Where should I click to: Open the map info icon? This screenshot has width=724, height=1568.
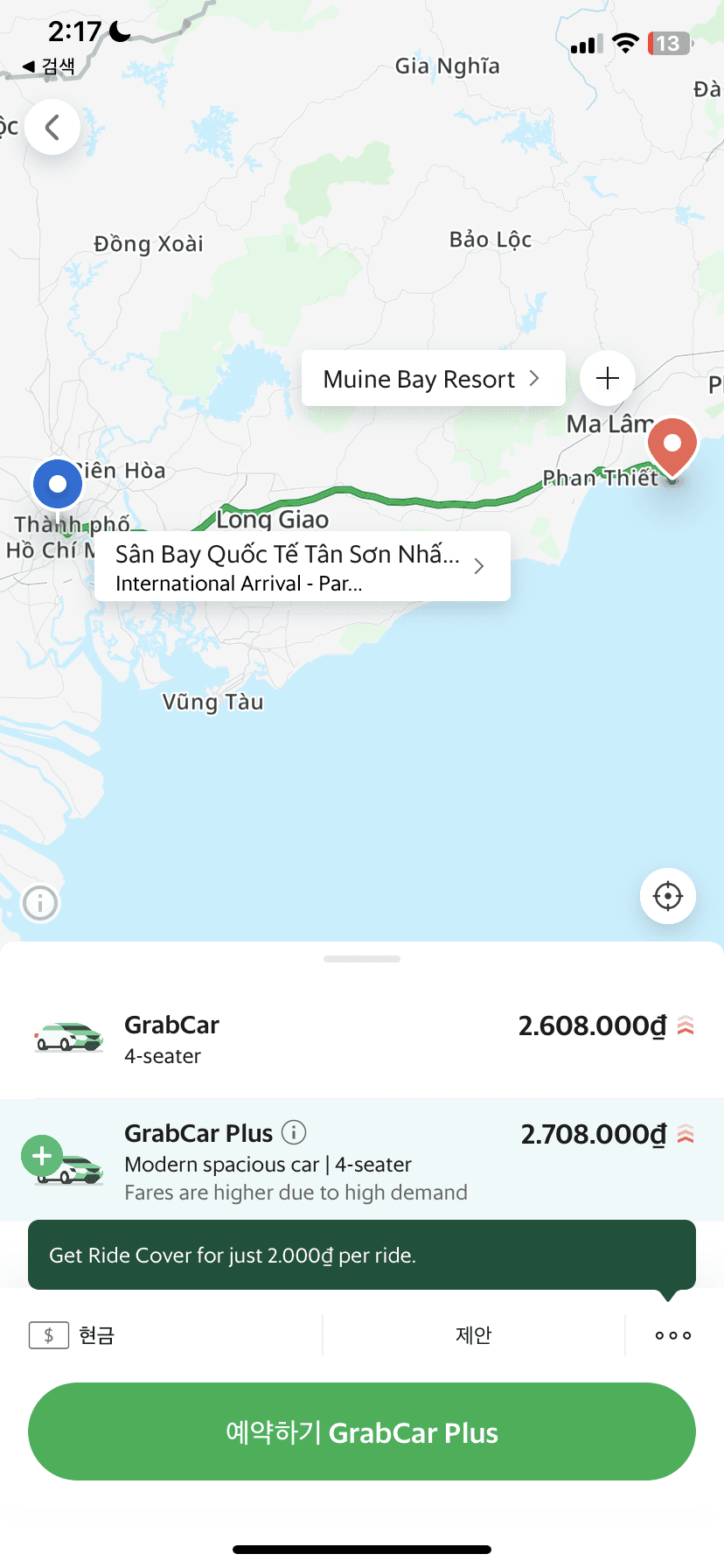[x=40, y=902]
